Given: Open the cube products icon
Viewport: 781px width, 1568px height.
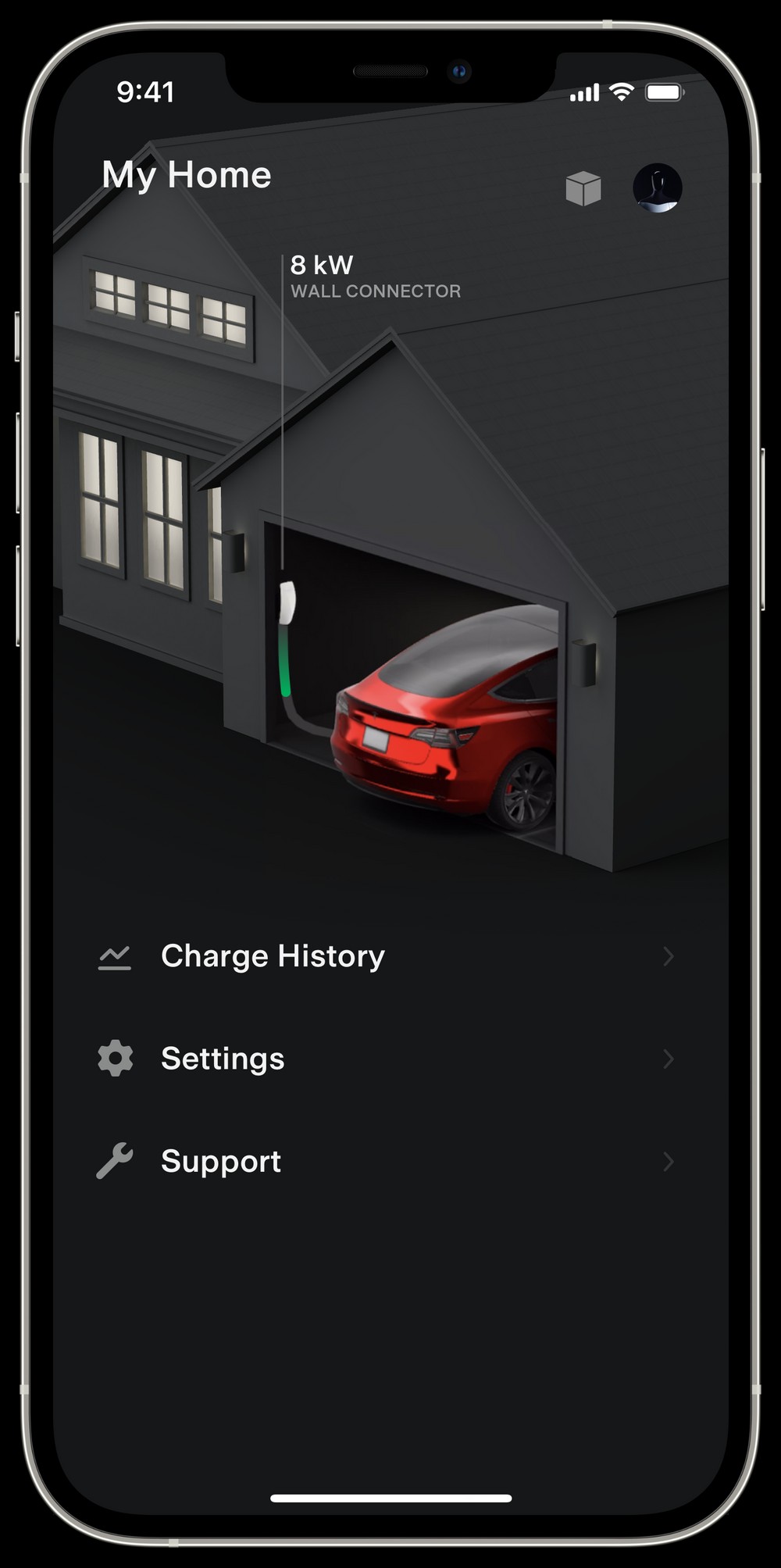Looking at the screenshot, I should click(583, 188).
